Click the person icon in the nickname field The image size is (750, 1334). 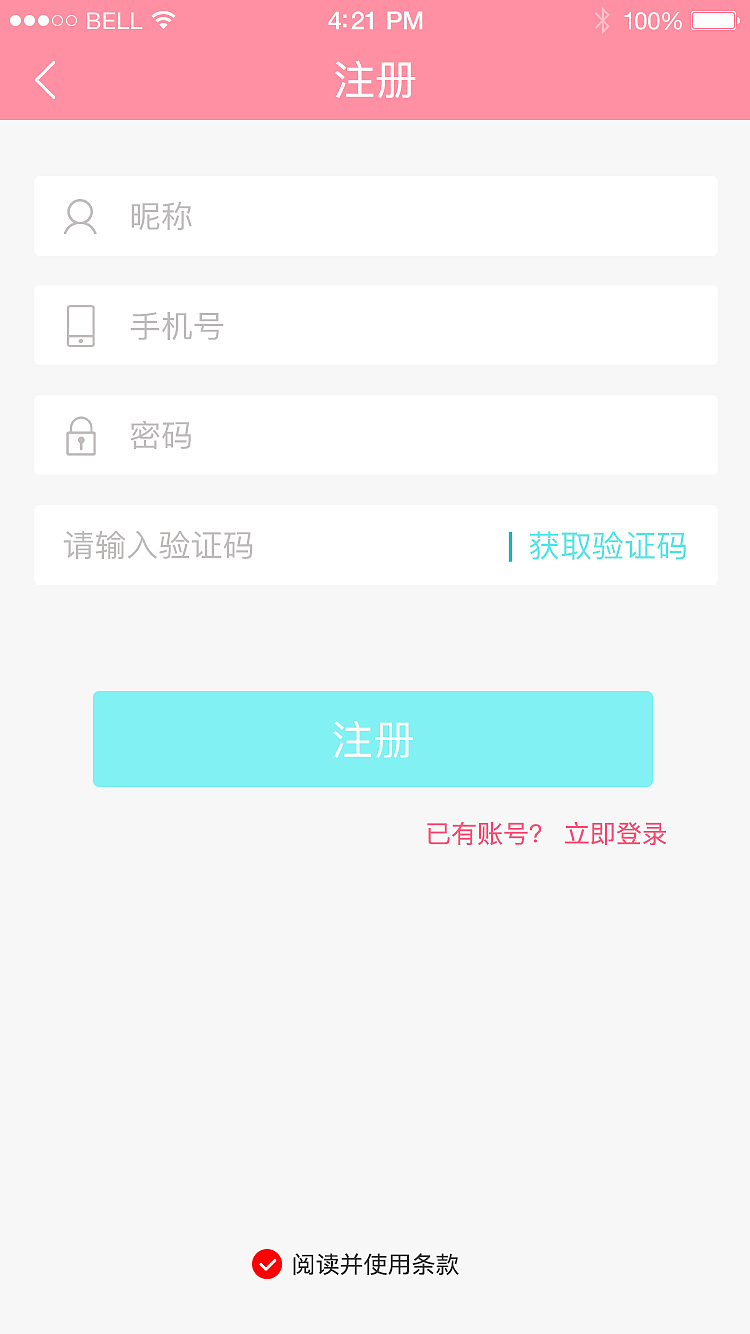point(80,216)
